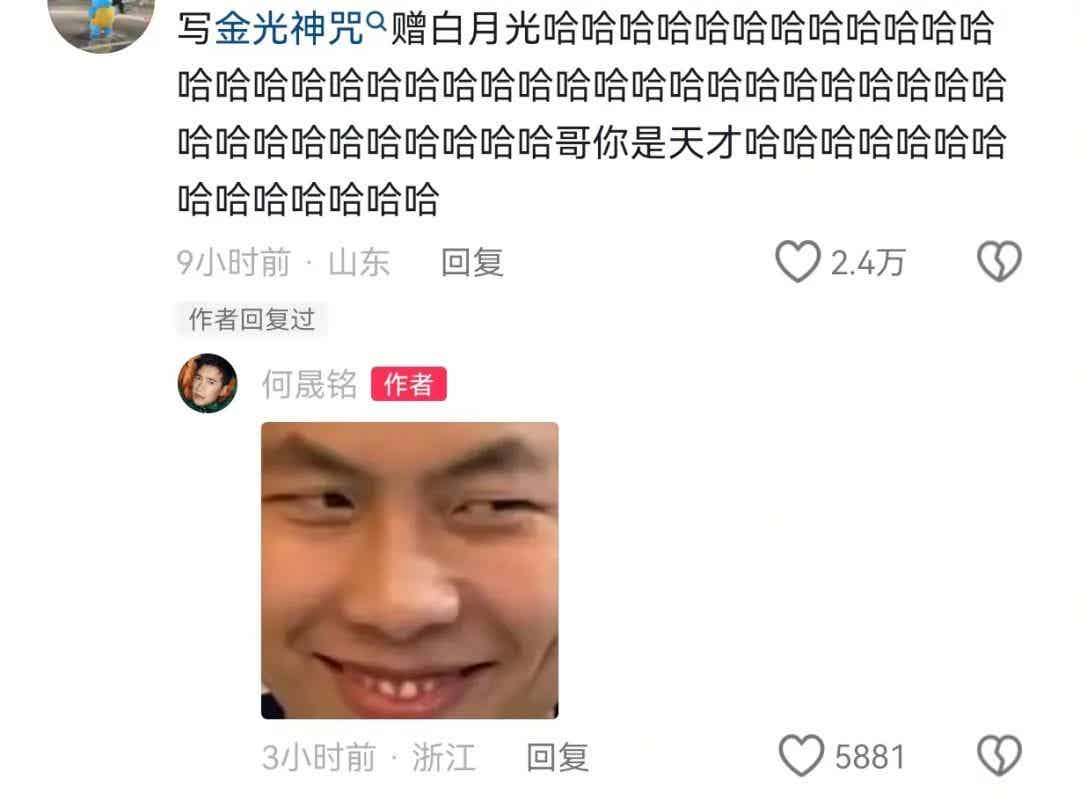Dislike the comment from 山东

(998, 262)
